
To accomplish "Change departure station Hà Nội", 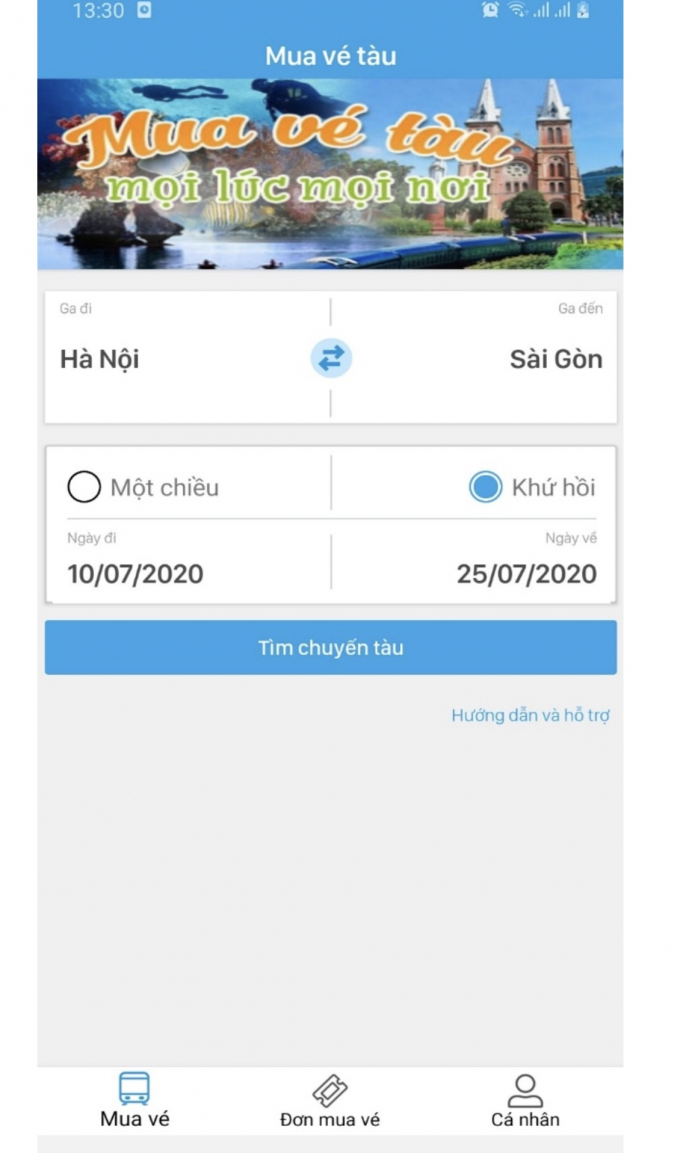I will pyautogui.click(x=100, y=359).
